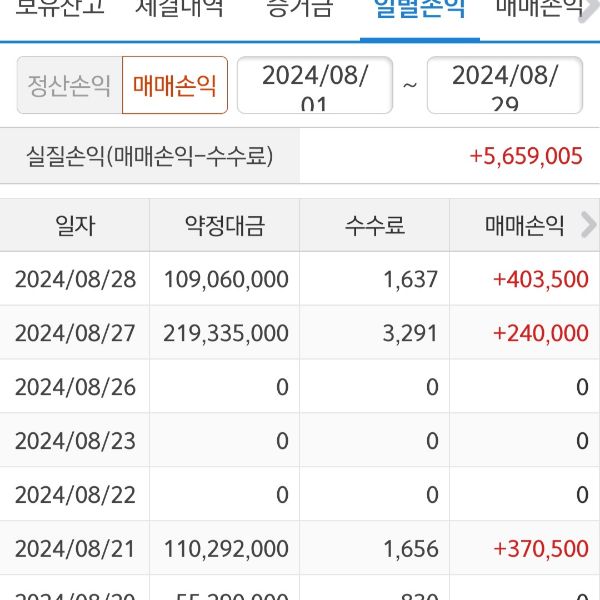
Task: Select the 매매손익 segment button
Action: [174, 85]
